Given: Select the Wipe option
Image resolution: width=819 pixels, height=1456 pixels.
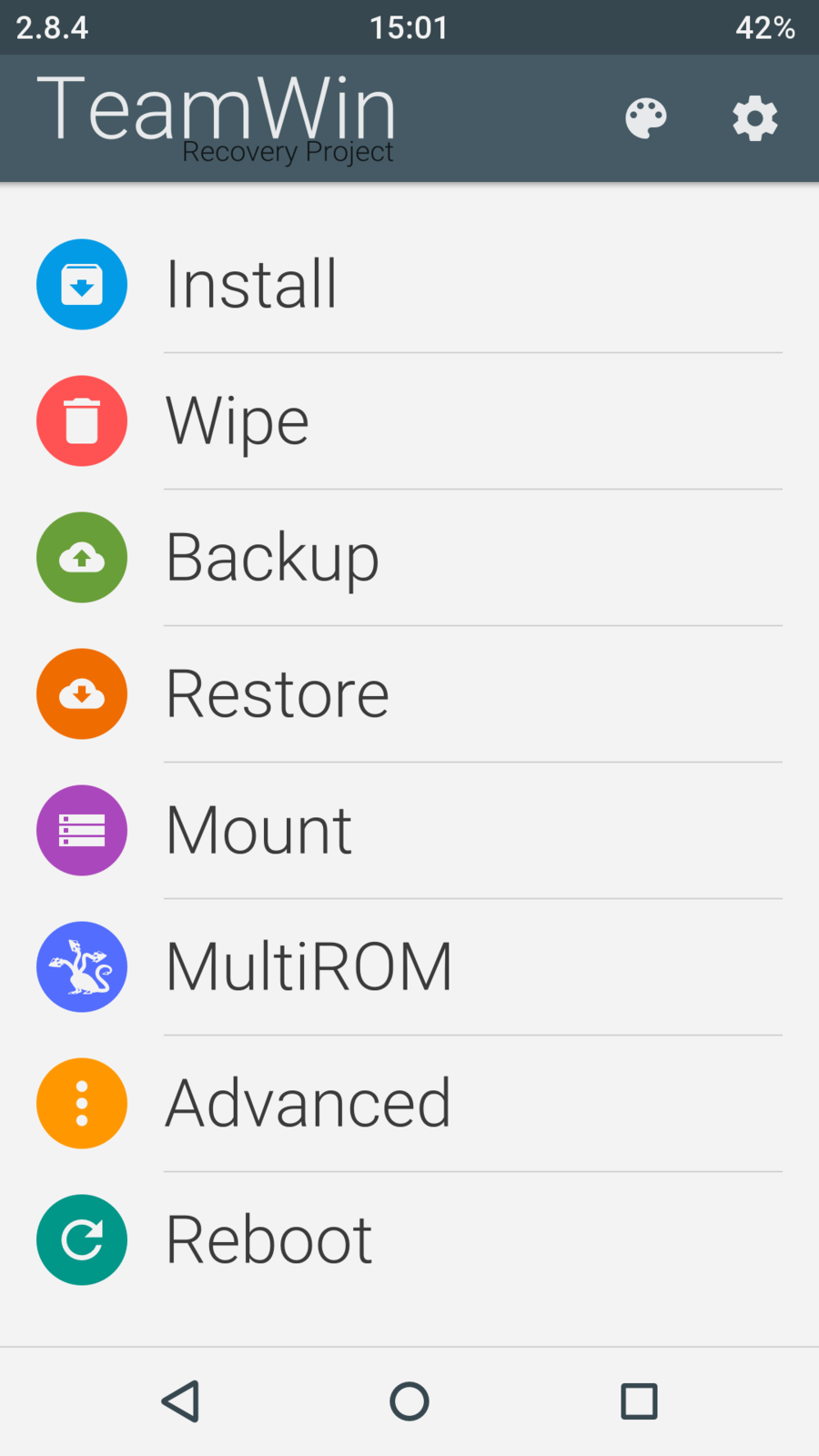Looking at the screenshot, I should coord(237,420).
